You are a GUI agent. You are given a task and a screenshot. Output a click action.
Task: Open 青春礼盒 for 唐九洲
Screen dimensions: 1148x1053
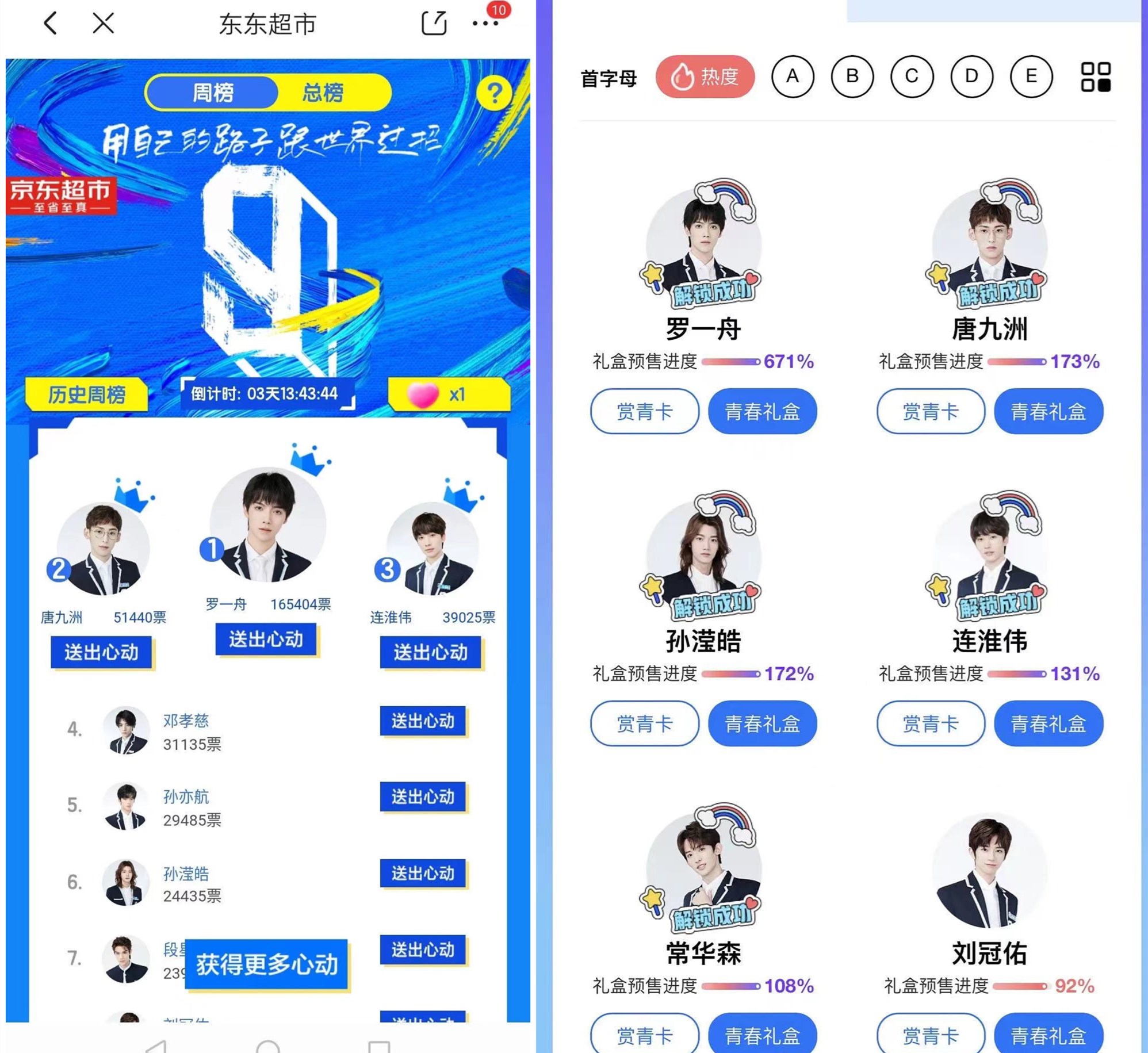[1048, 412]
